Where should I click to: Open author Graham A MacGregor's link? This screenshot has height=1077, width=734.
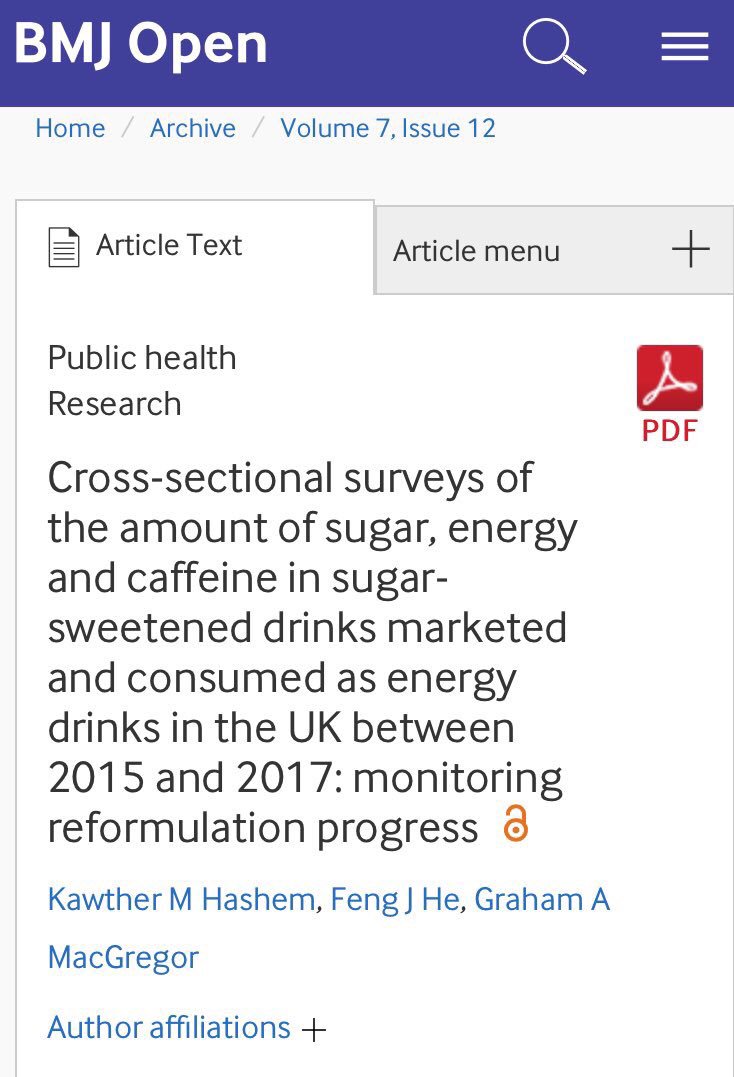coord(329,928)
